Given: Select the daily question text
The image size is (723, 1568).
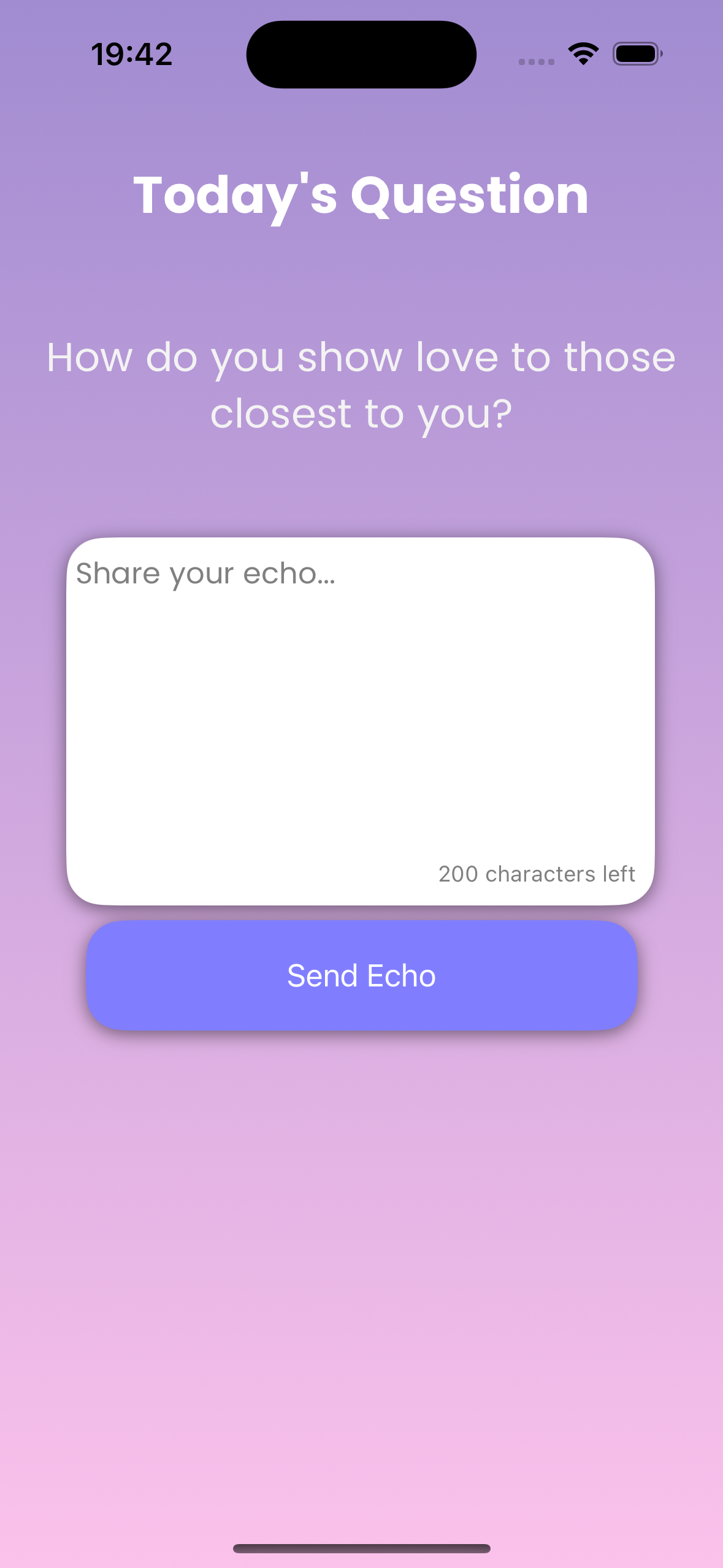Looking at the screenshot, I should [361, 383].
